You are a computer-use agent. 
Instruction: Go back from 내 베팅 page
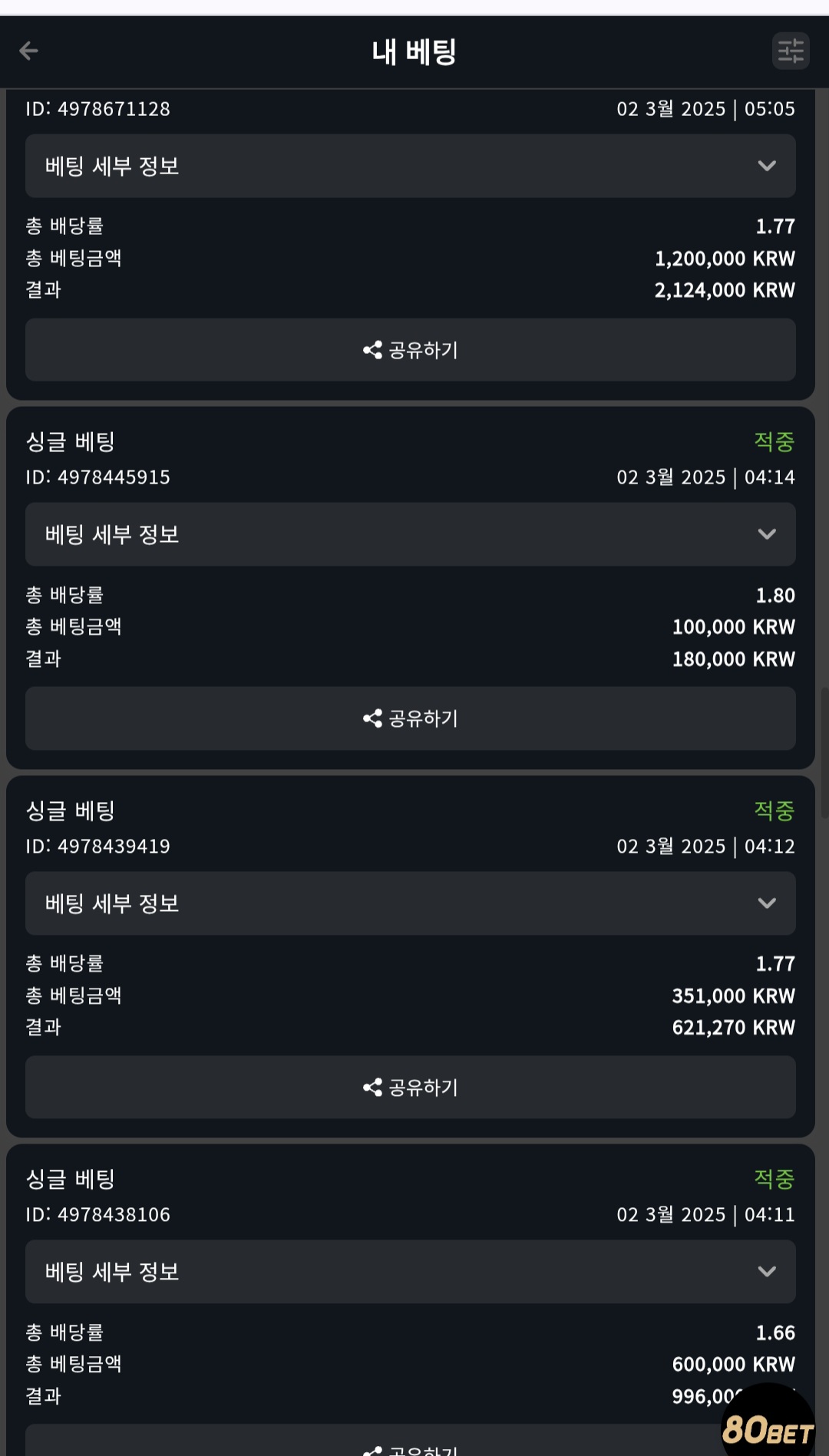coord(29,51)
